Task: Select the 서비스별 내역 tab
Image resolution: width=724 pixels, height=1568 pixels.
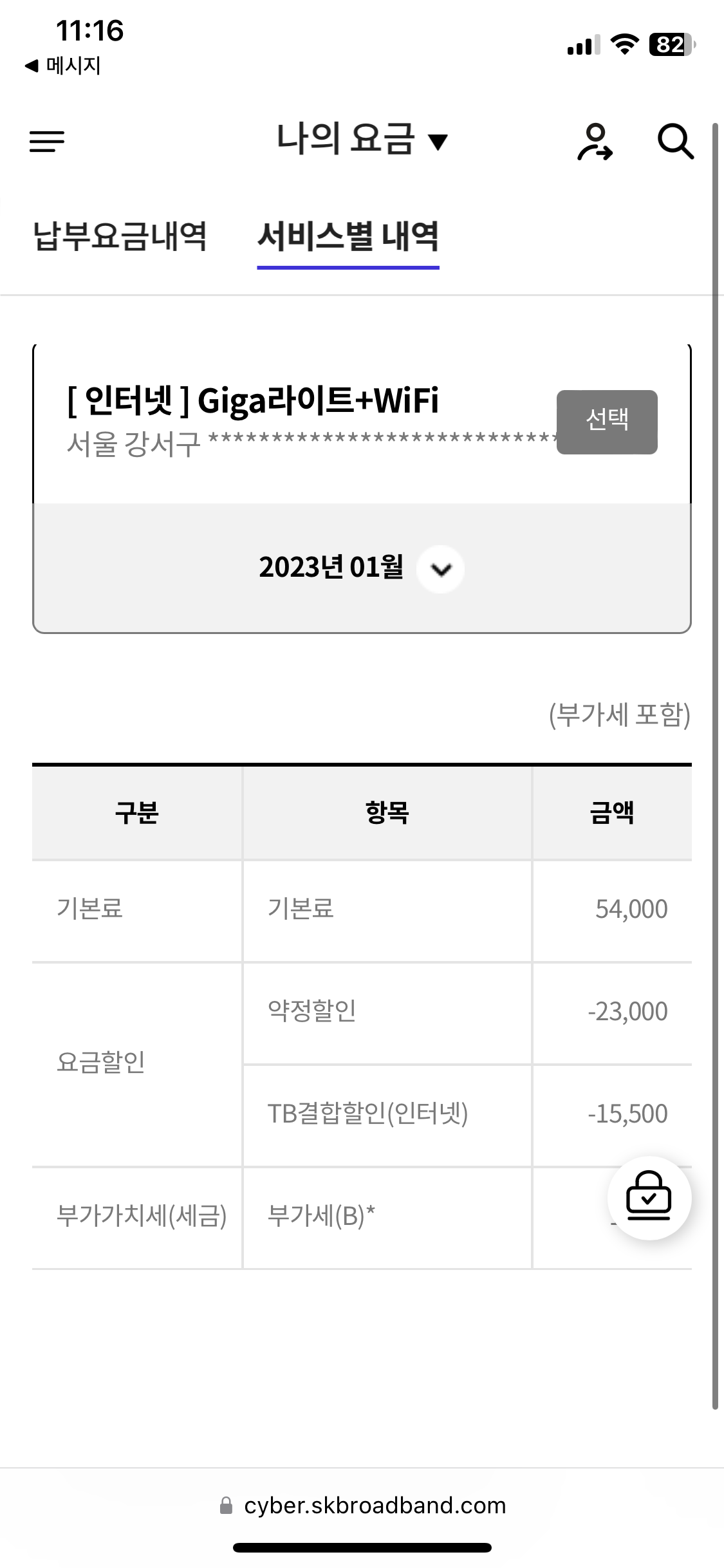Action: click(348, 236)
